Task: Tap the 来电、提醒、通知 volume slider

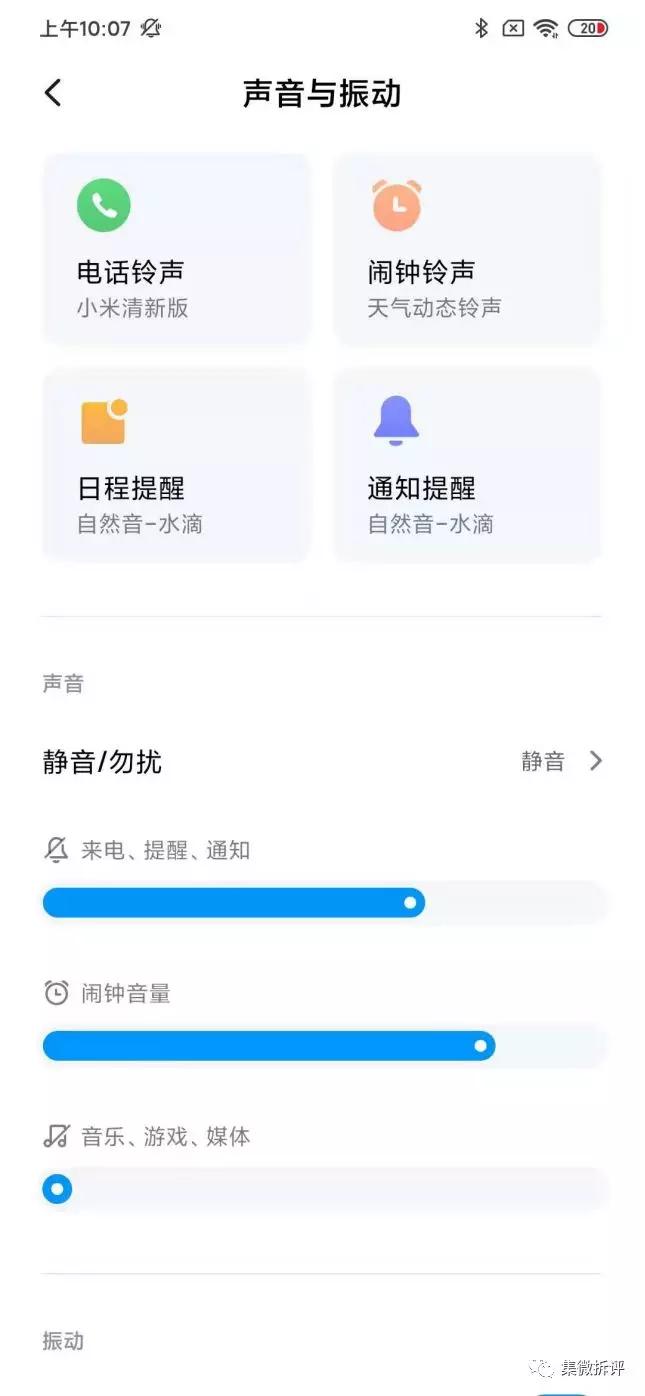Action: pyautogui.click(x=324, y=903)
